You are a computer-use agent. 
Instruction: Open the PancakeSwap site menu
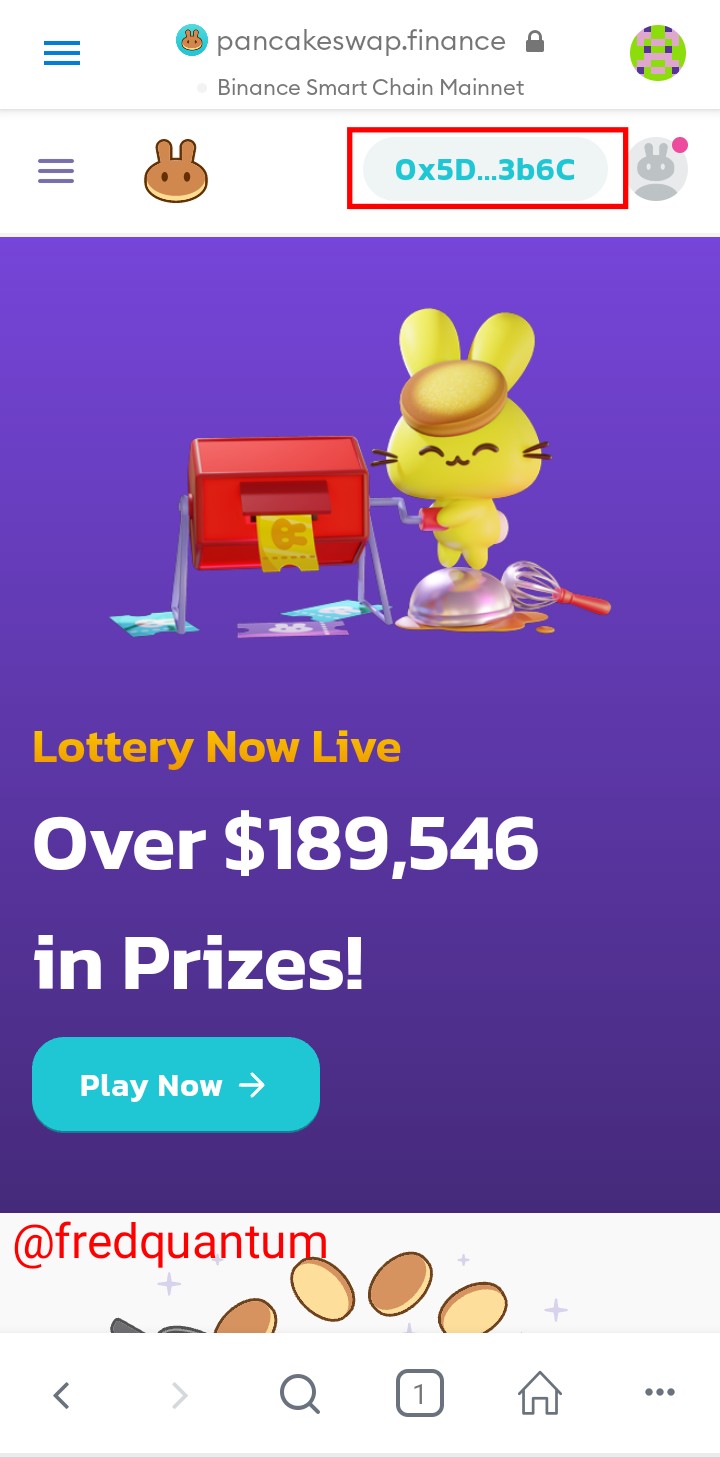(x=56, y=171)
